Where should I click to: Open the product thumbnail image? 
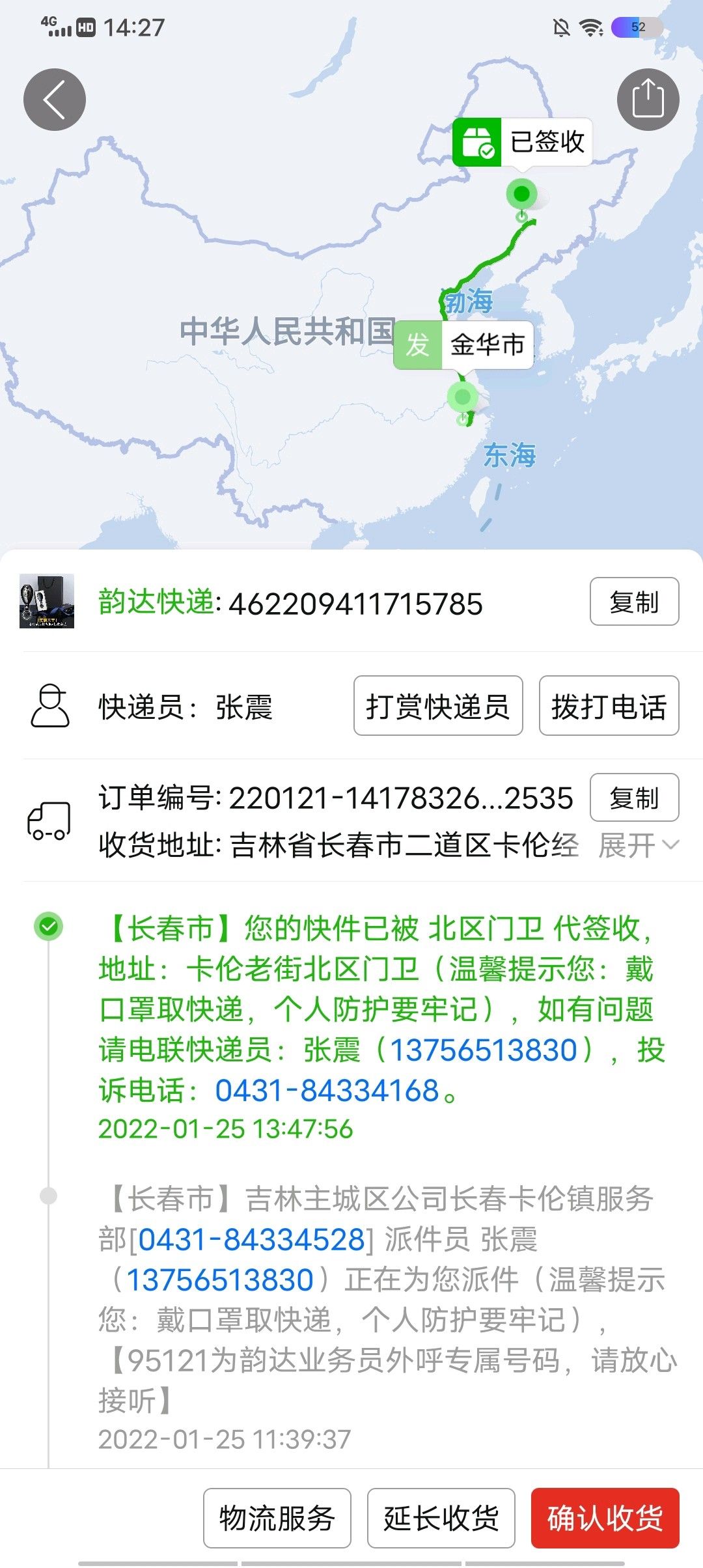(x=47, y=601)
